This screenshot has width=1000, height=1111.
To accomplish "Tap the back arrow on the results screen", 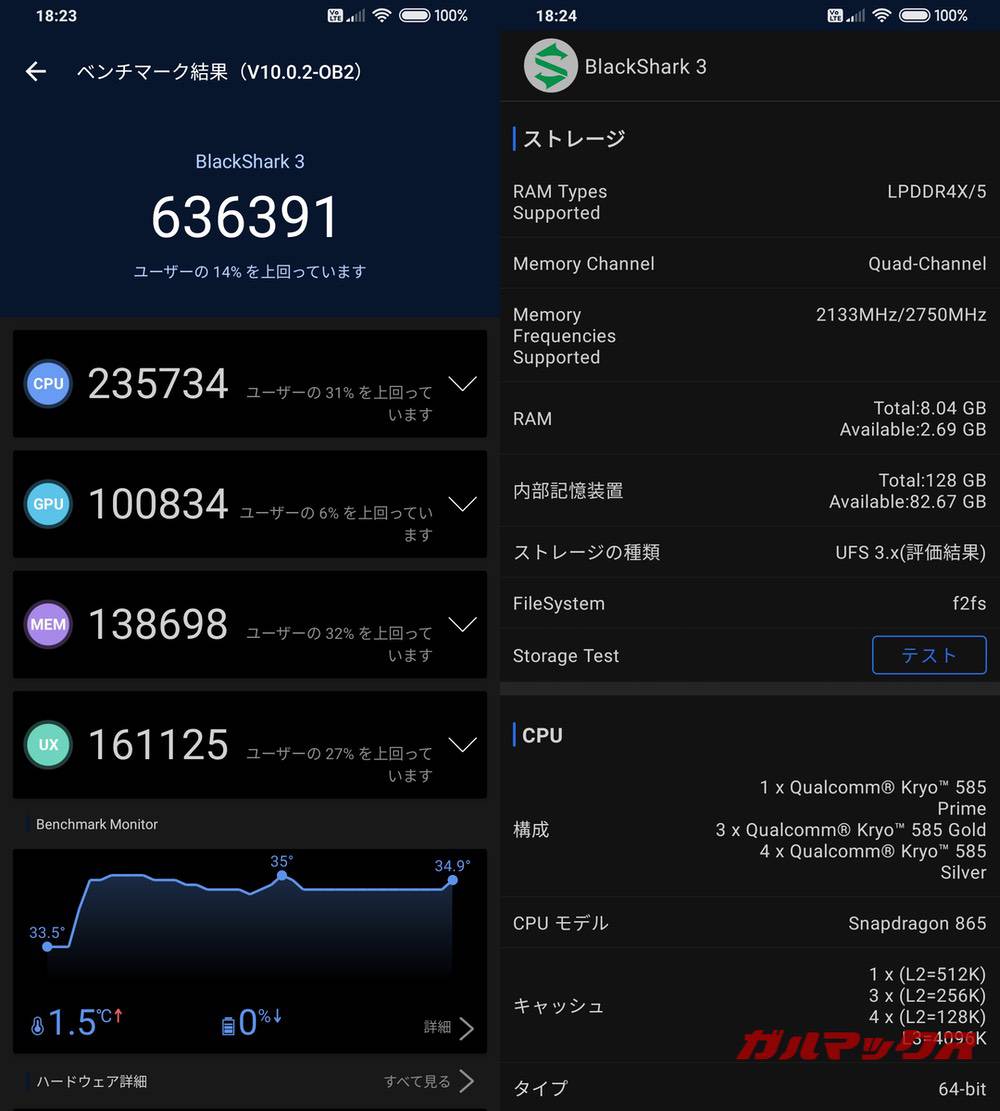I will coord(36,71).
